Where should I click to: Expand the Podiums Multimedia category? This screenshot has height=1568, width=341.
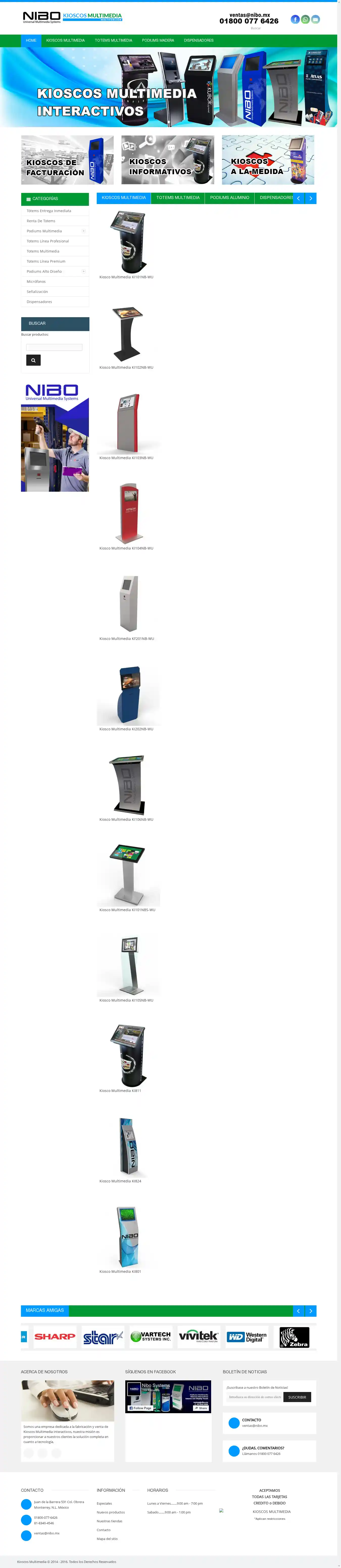[83, 231]
